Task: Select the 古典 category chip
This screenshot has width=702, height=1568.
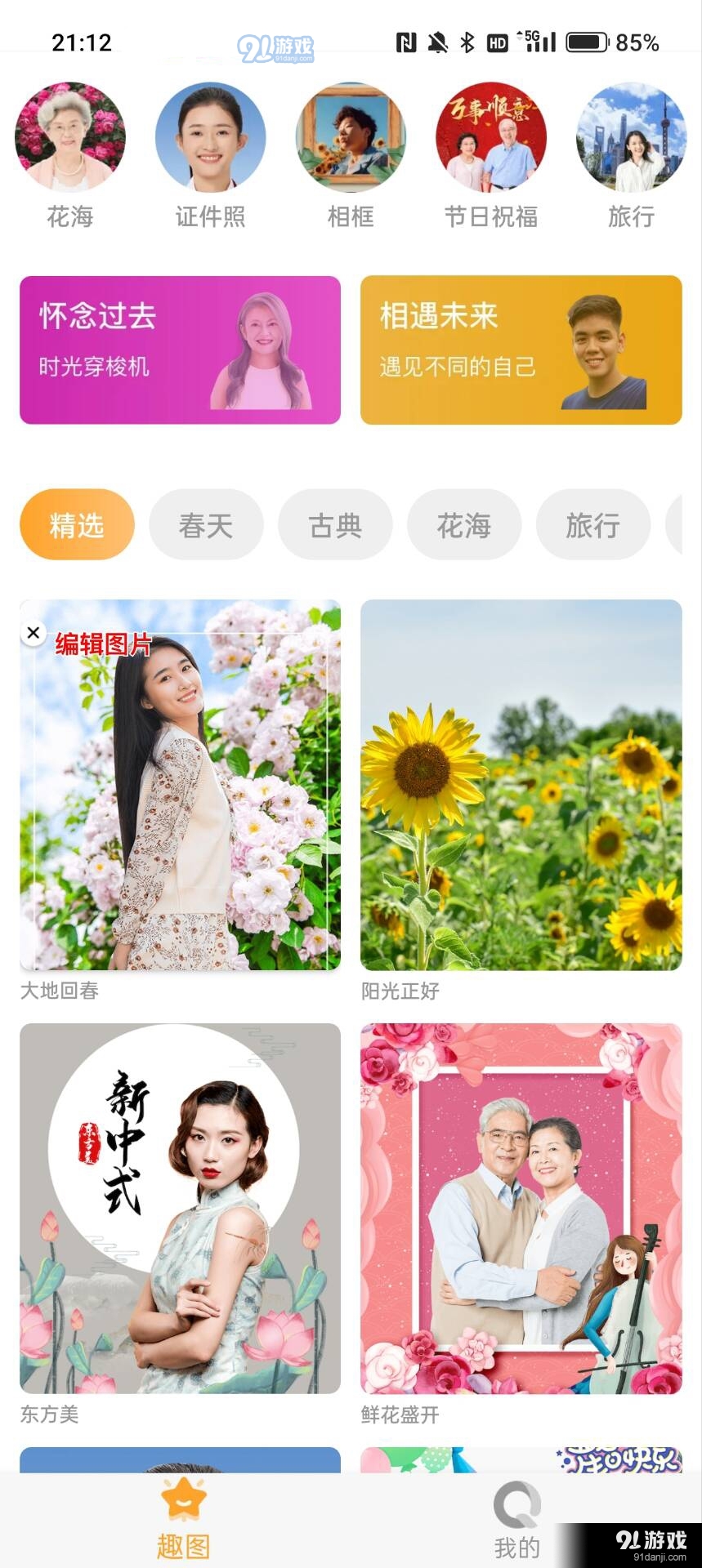Action: 335,525
